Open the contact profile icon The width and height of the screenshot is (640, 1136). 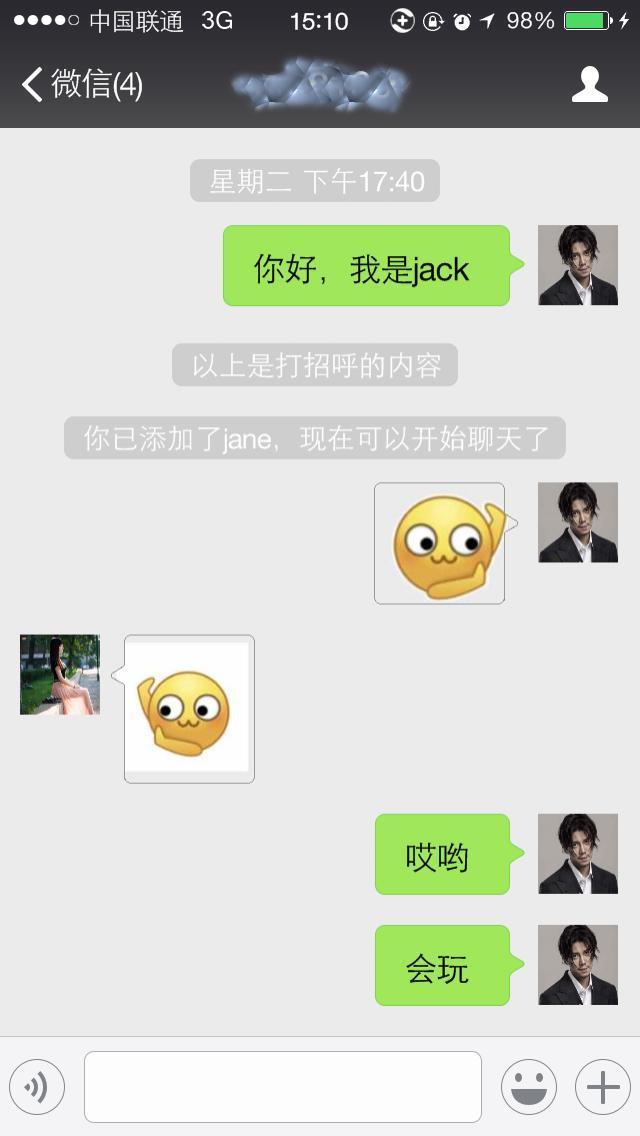click(x=589, y=85)
